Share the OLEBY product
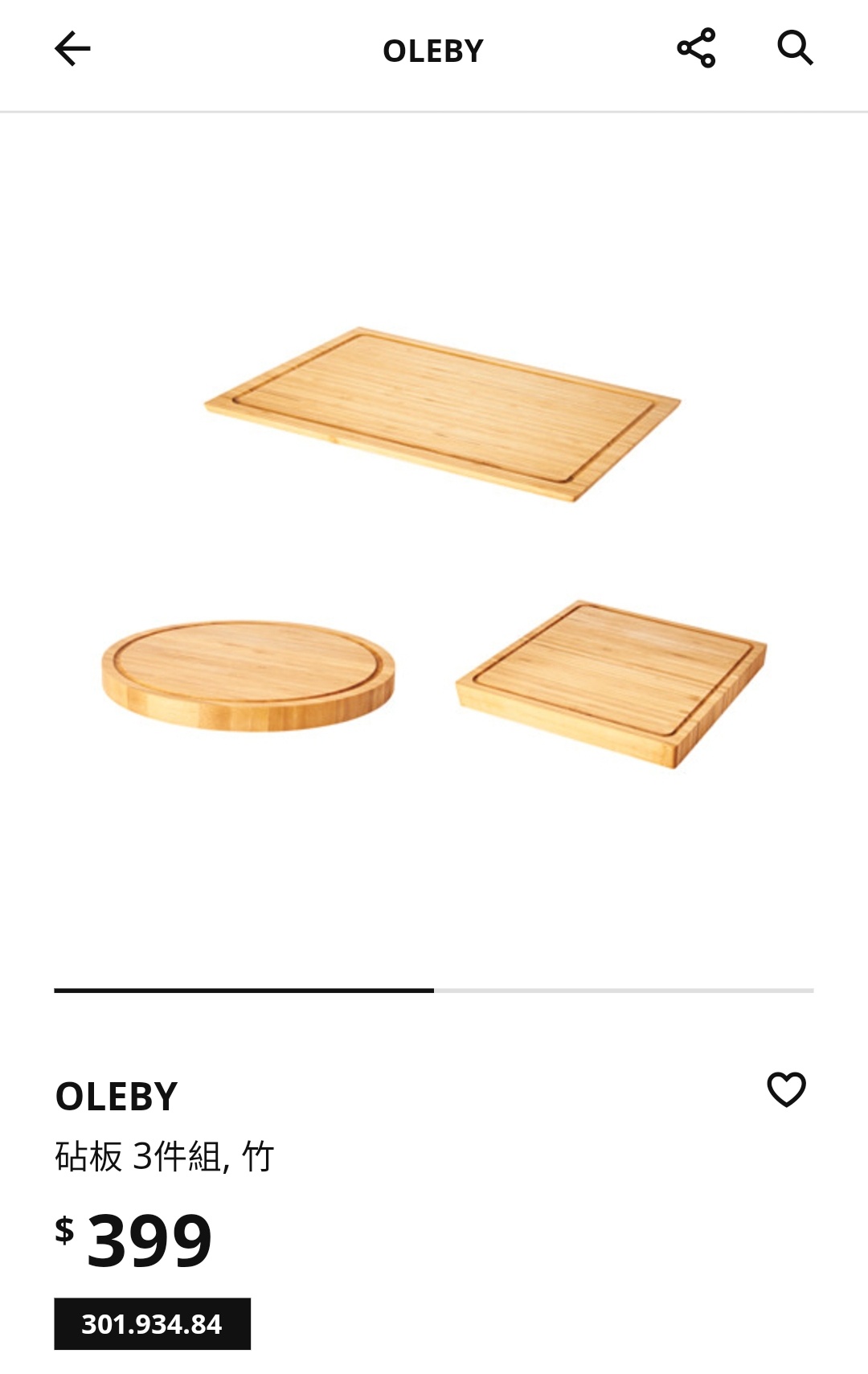Screen dimensions: 868x1374 (696, 48)
